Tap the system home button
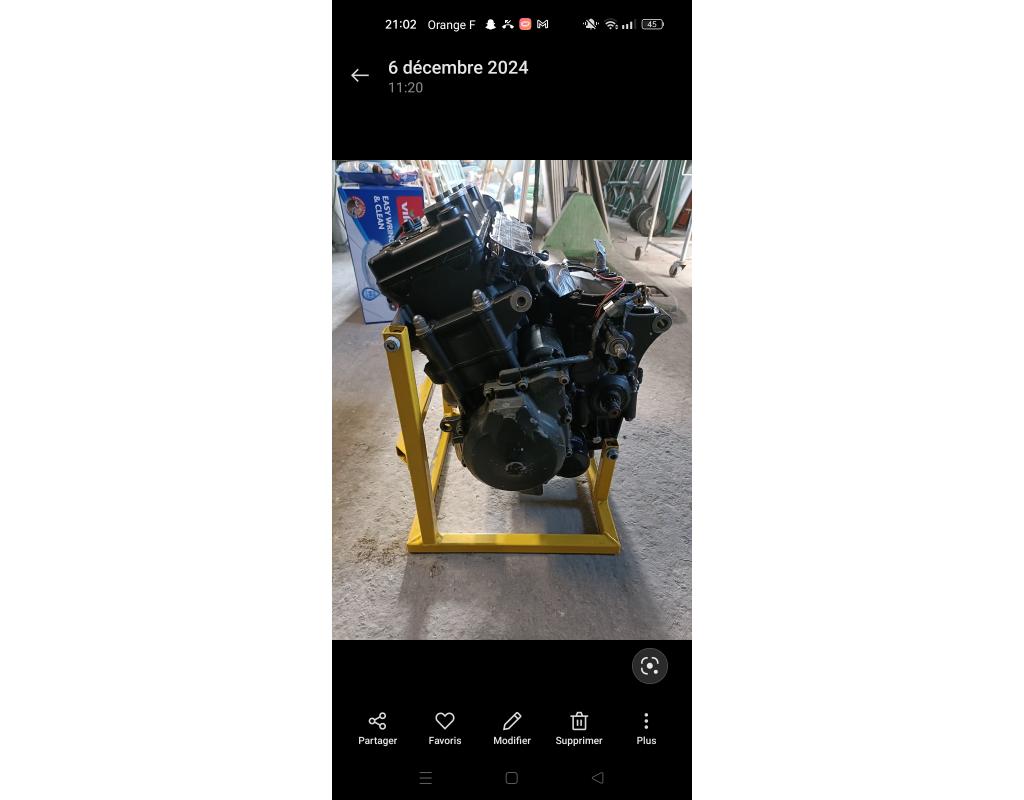Screen dimensions: 1024x800 point(511,777)
